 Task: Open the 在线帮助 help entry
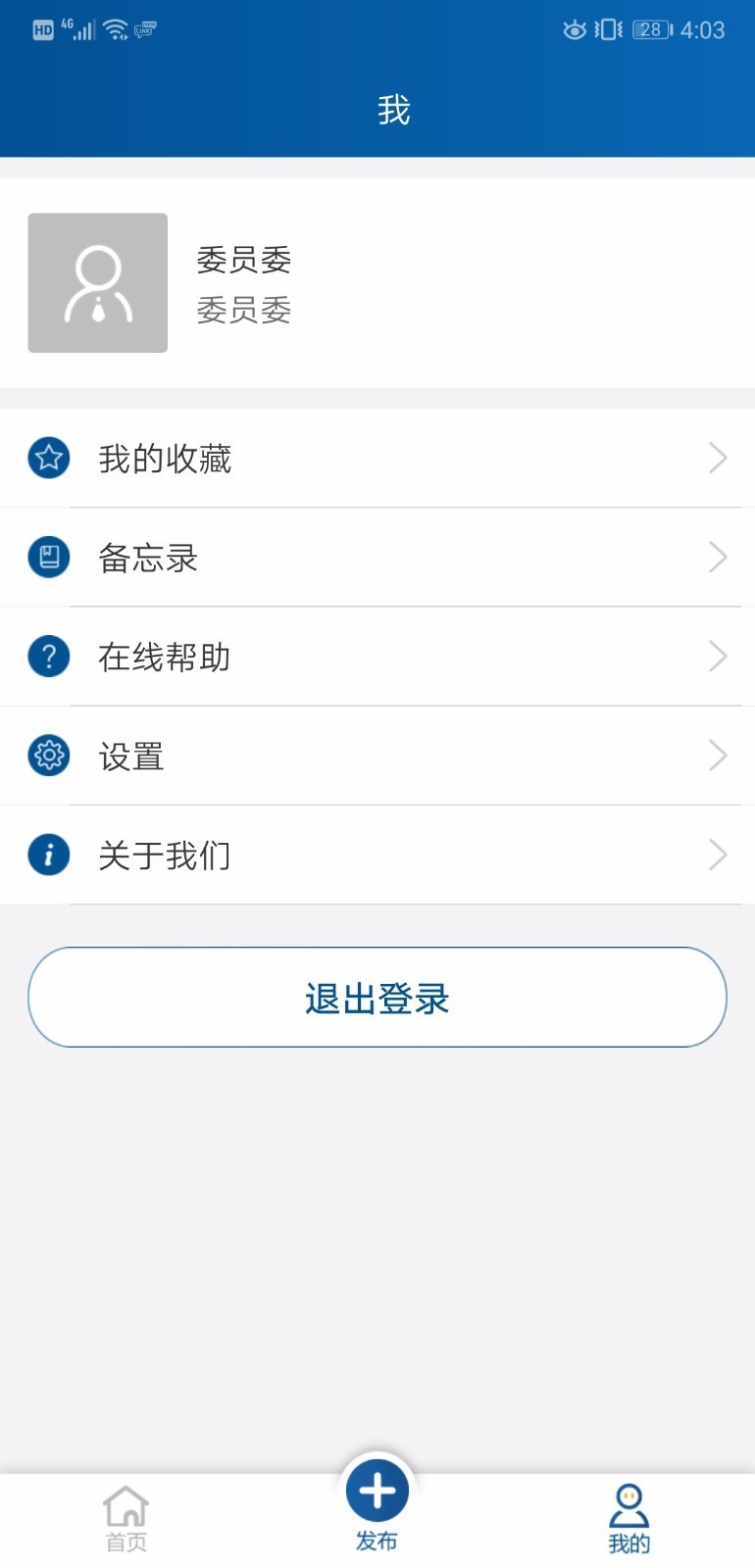(165, 656)
